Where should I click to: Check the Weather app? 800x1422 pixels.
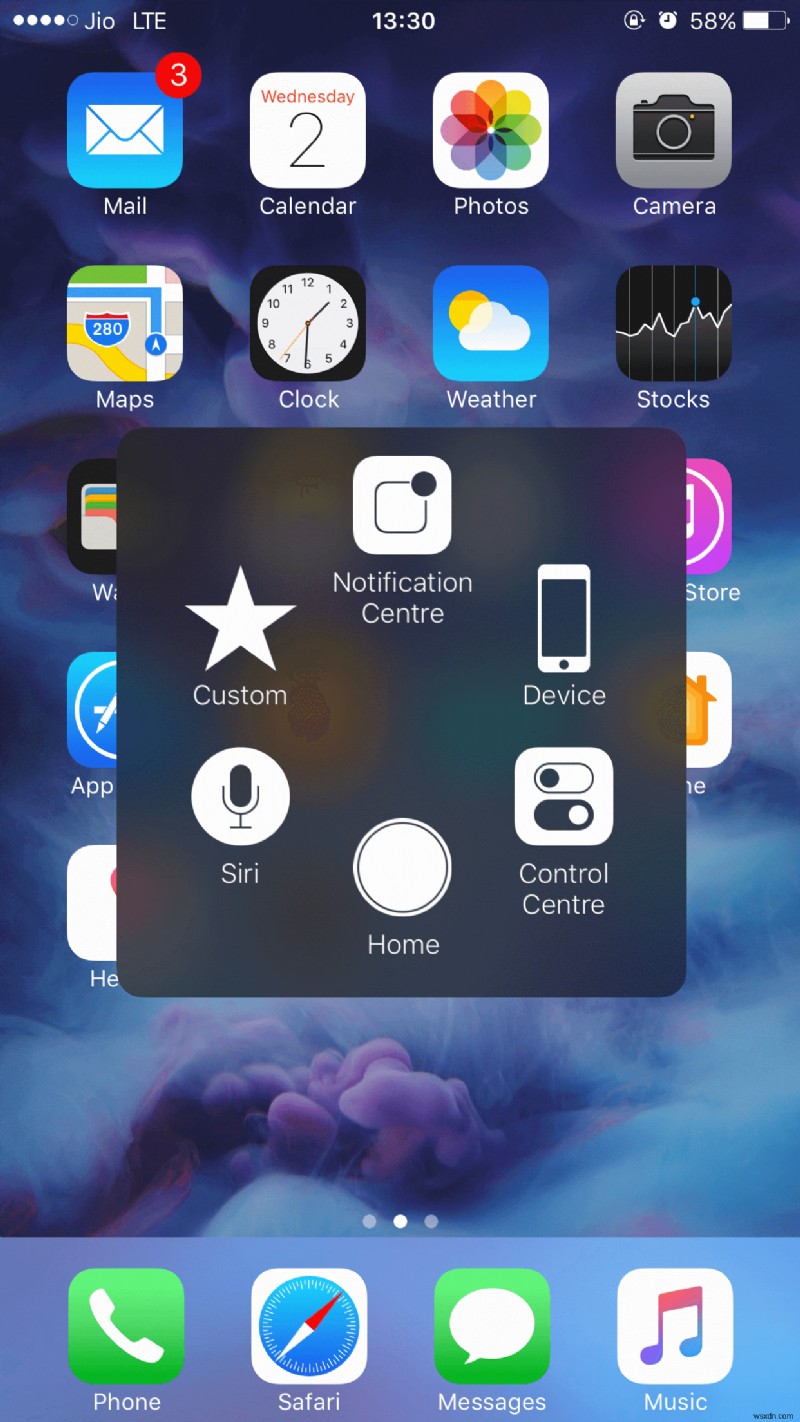coord(490,324)
